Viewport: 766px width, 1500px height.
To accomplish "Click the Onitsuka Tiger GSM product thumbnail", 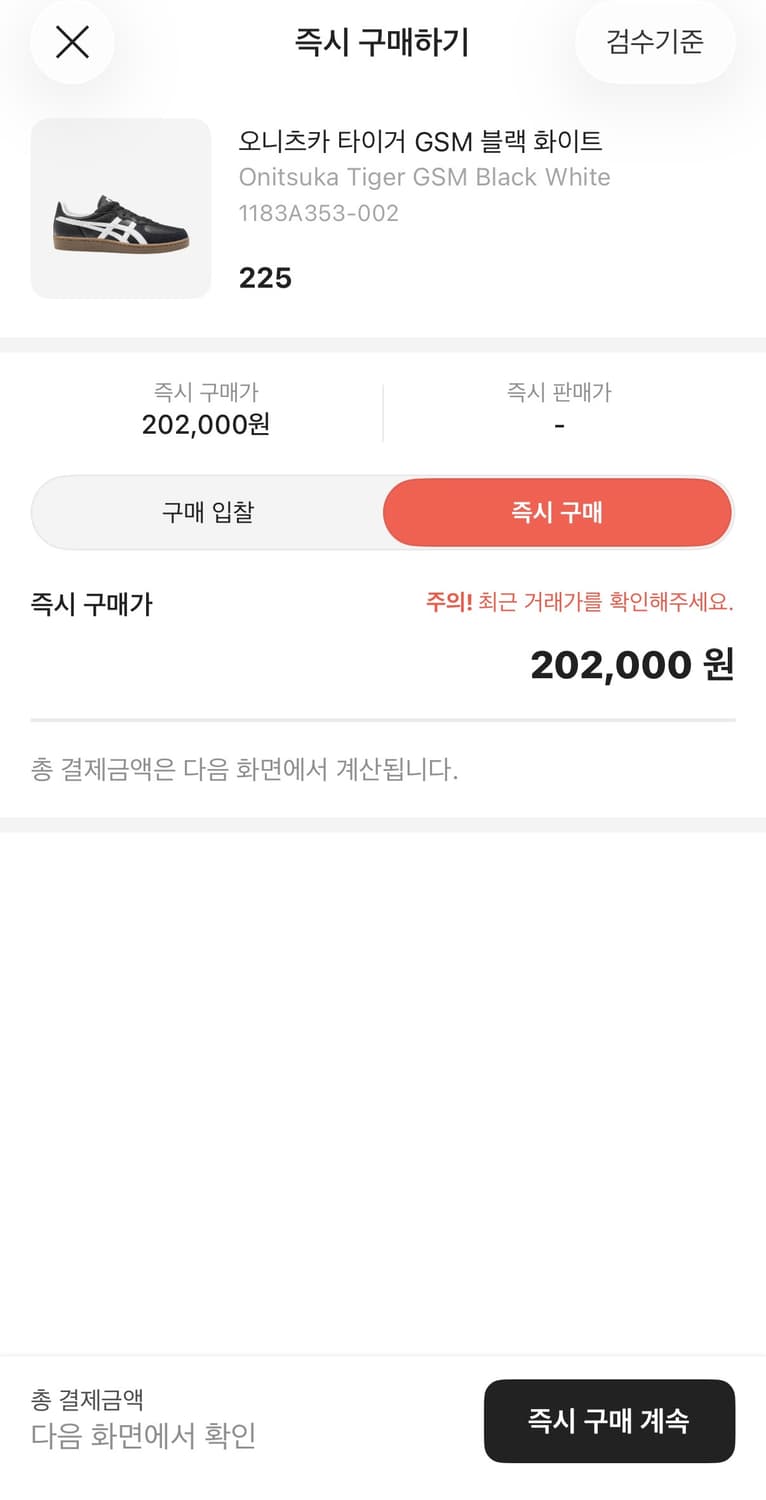I will pyautogui.click(x=120, y=207).
